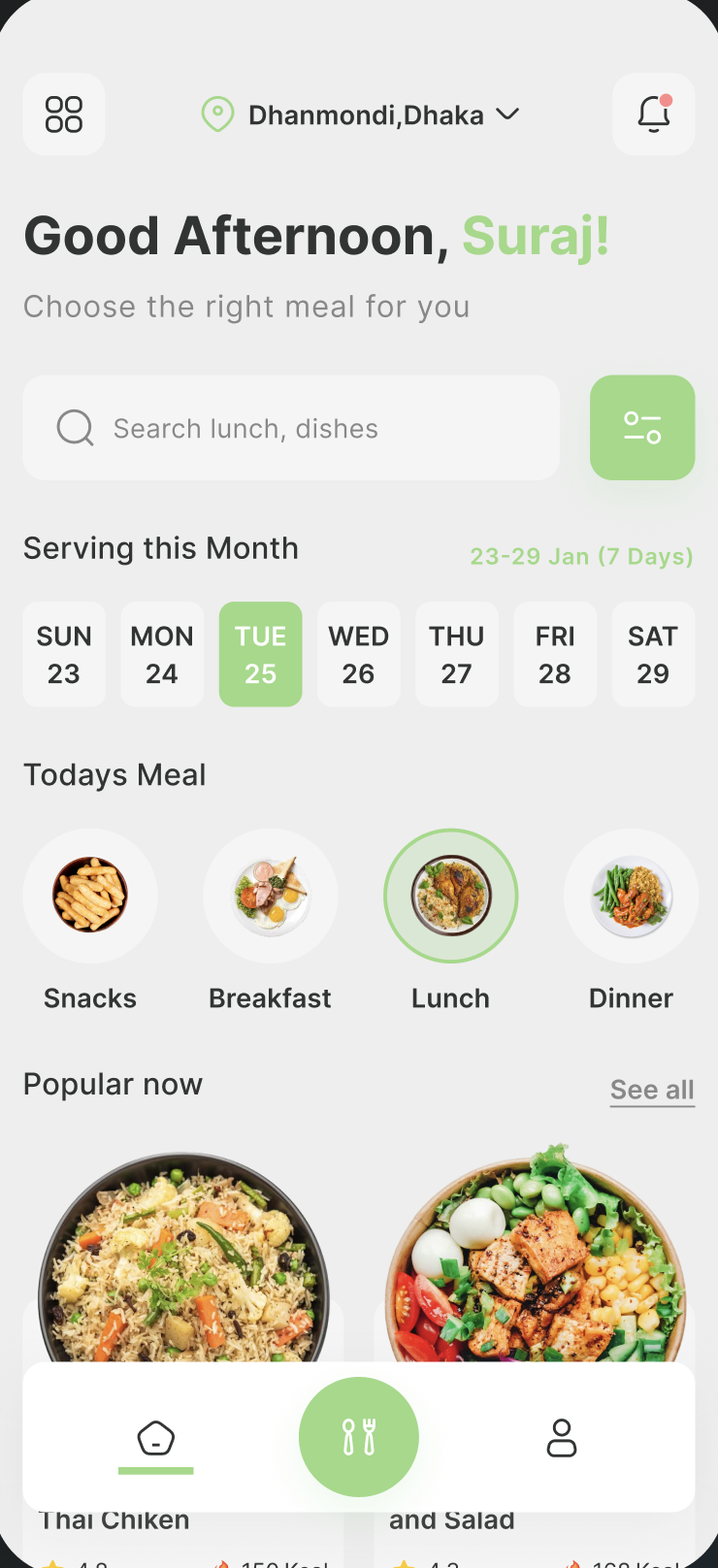The height and width of the screenshot is (1568, 718).
Task: Open the notifications bell
Action: (x=653, y=114)
